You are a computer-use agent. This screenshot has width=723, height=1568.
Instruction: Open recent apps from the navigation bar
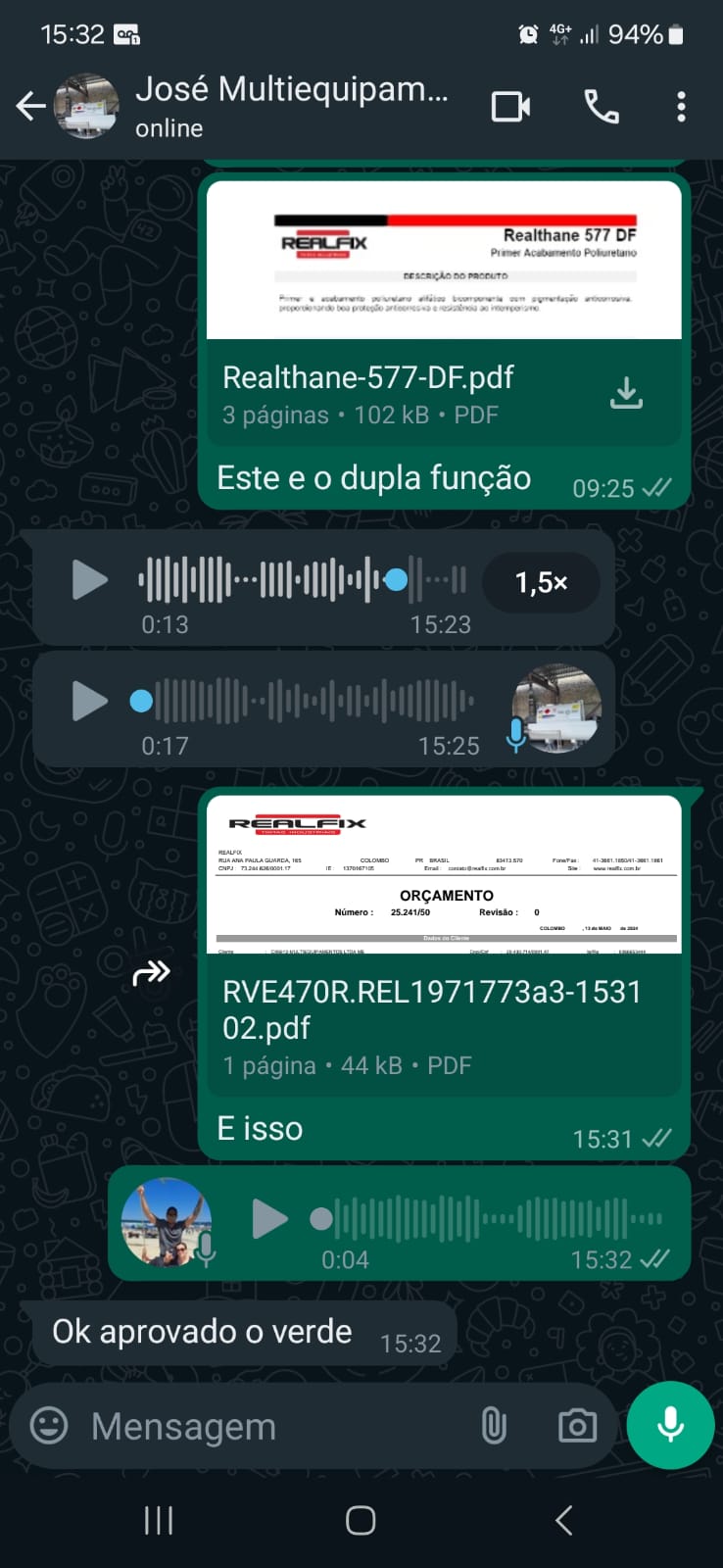coord(159,1520)
